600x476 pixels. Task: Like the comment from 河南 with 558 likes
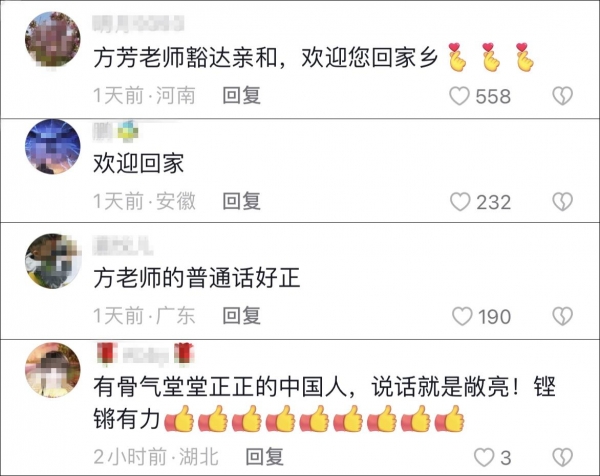[460, 96]
